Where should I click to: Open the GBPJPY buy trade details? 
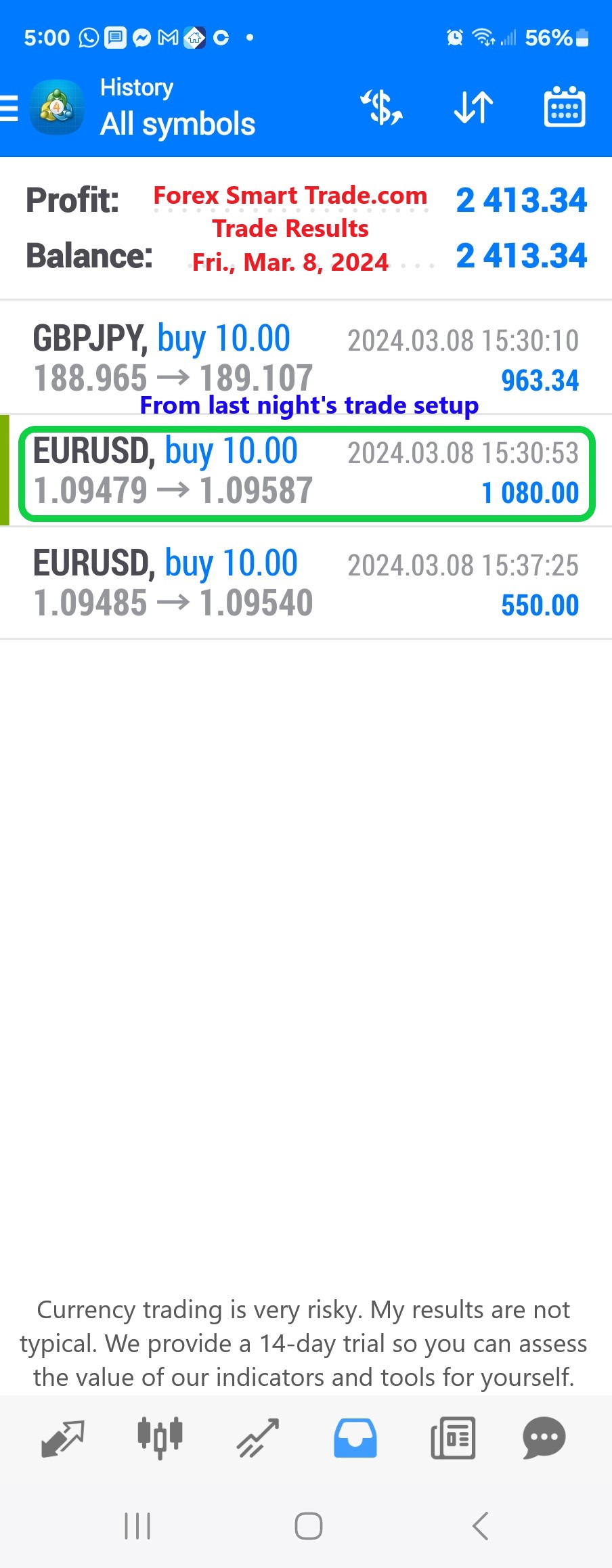(x=306, y=358)
